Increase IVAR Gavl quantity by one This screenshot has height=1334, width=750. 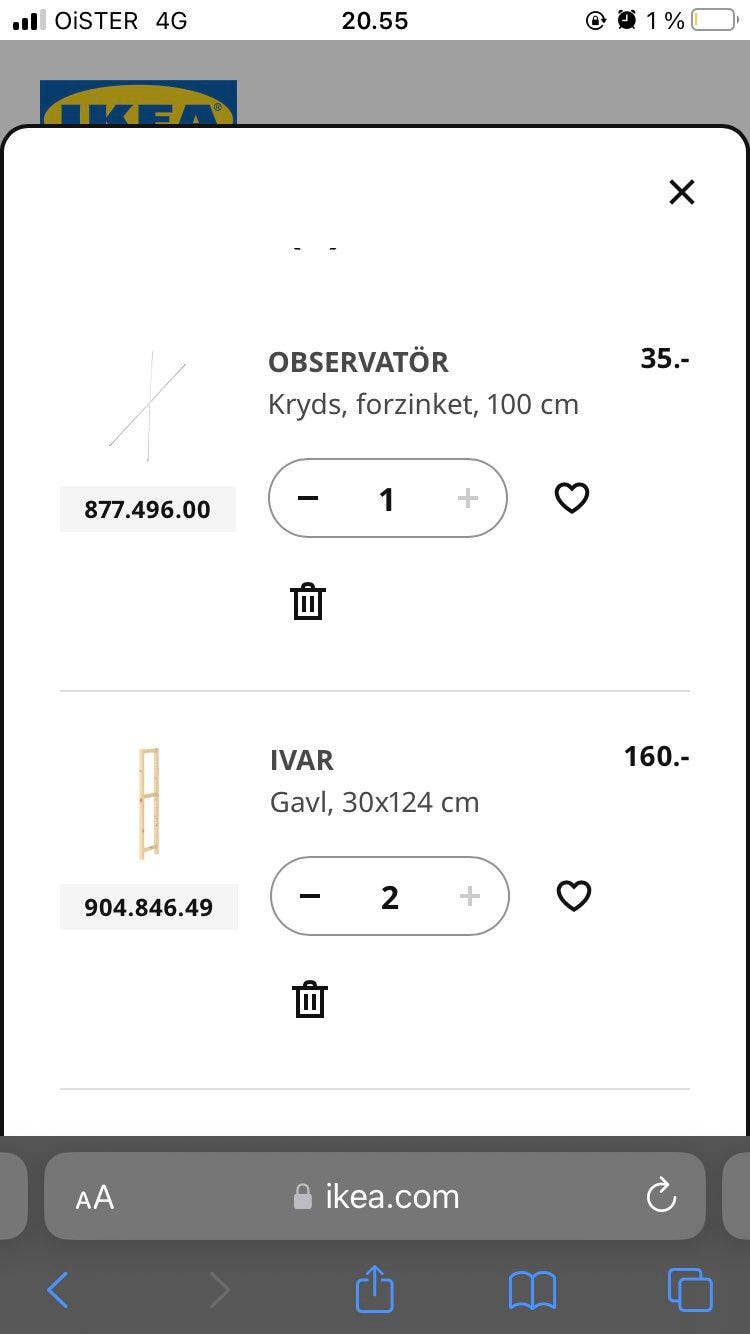click(x=469, y=896)
